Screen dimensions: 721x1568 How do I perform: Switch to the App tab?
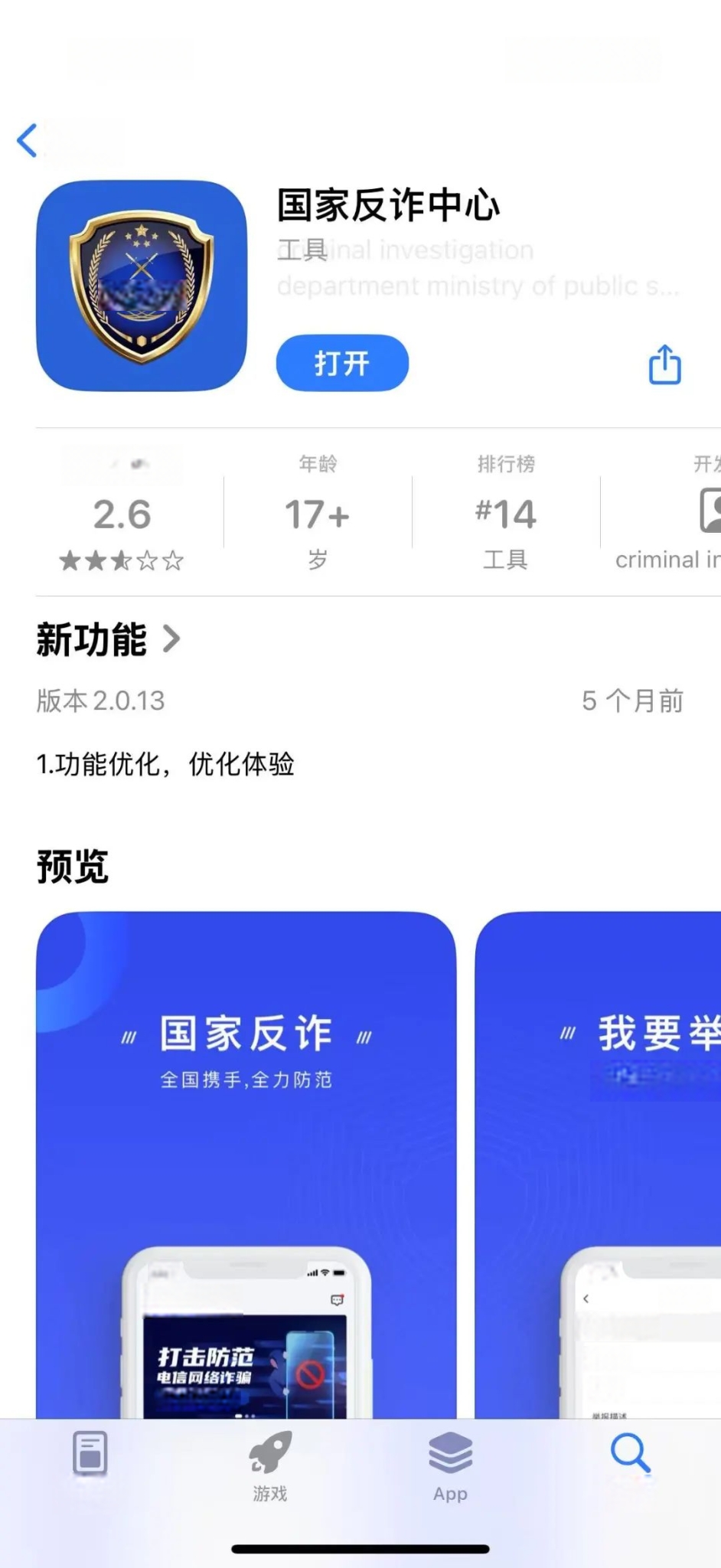tap(450, 1466)
